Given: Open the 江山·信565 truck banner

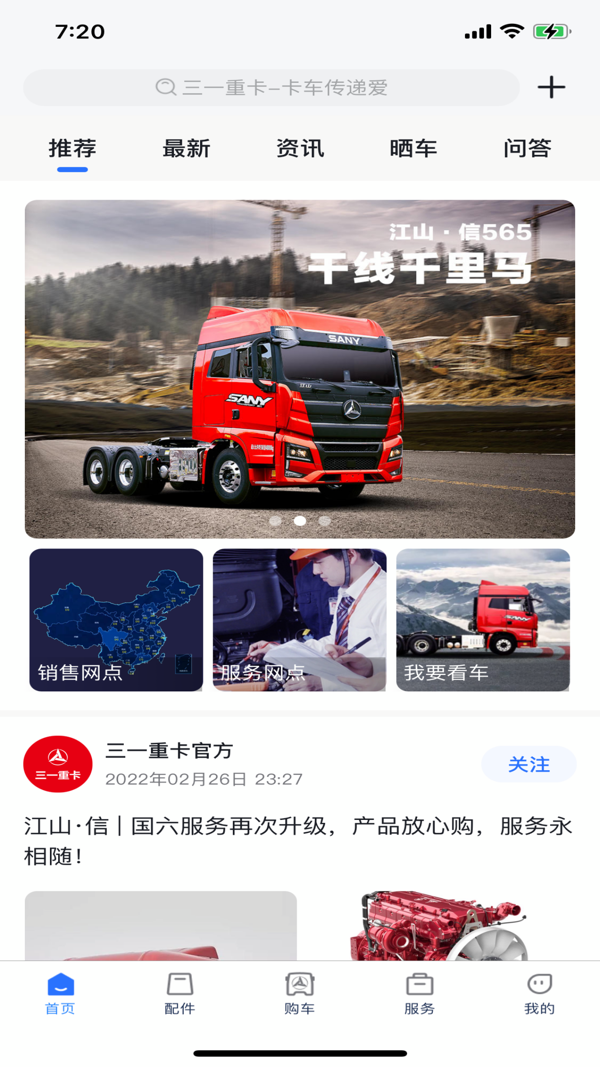Looking at the screenshot, I should pyautogui.click(x=300, y=368).
